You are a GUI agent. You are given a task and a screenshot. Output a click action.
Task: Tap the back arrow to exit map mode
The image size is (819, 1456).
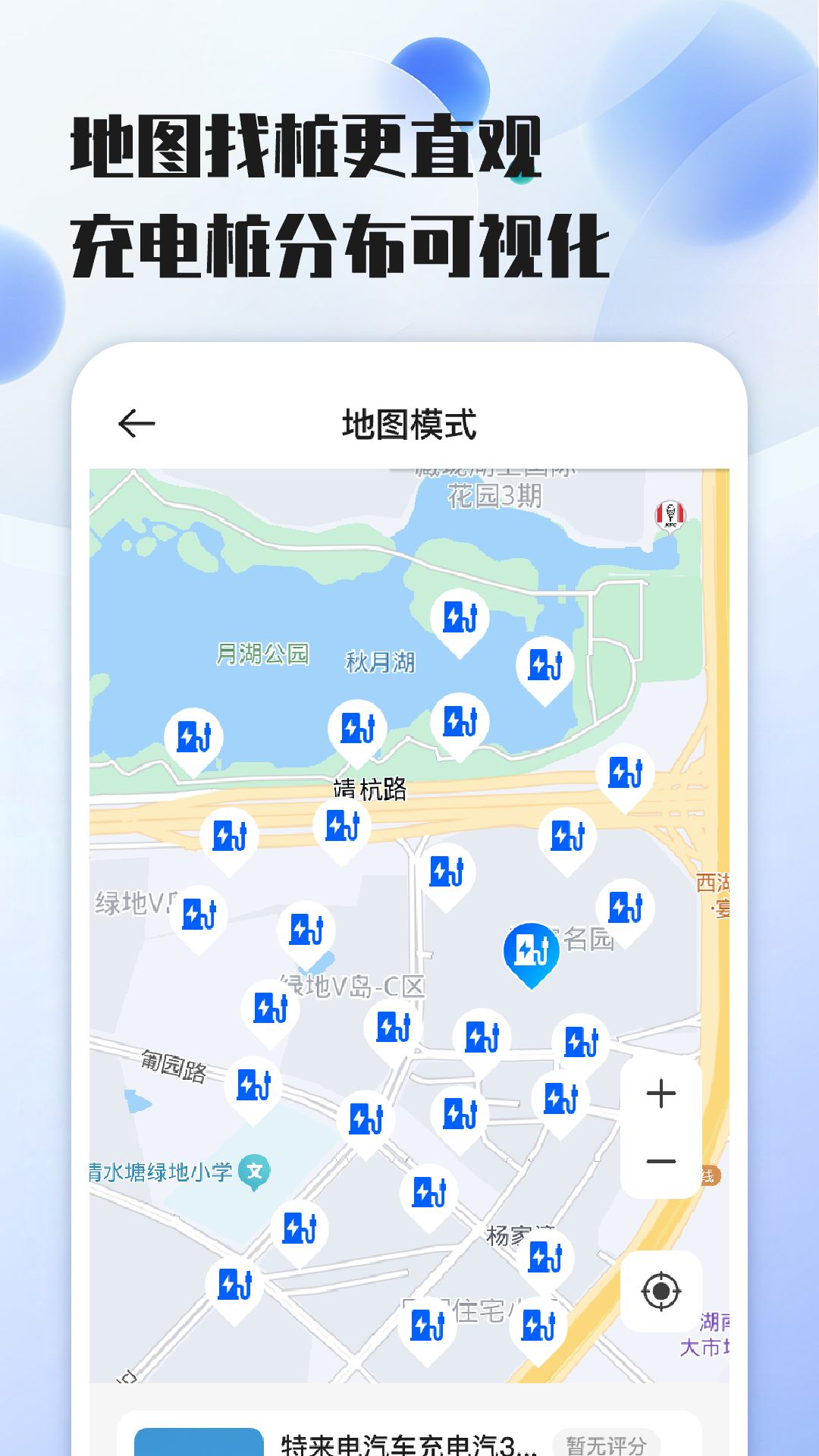point(135,422)
